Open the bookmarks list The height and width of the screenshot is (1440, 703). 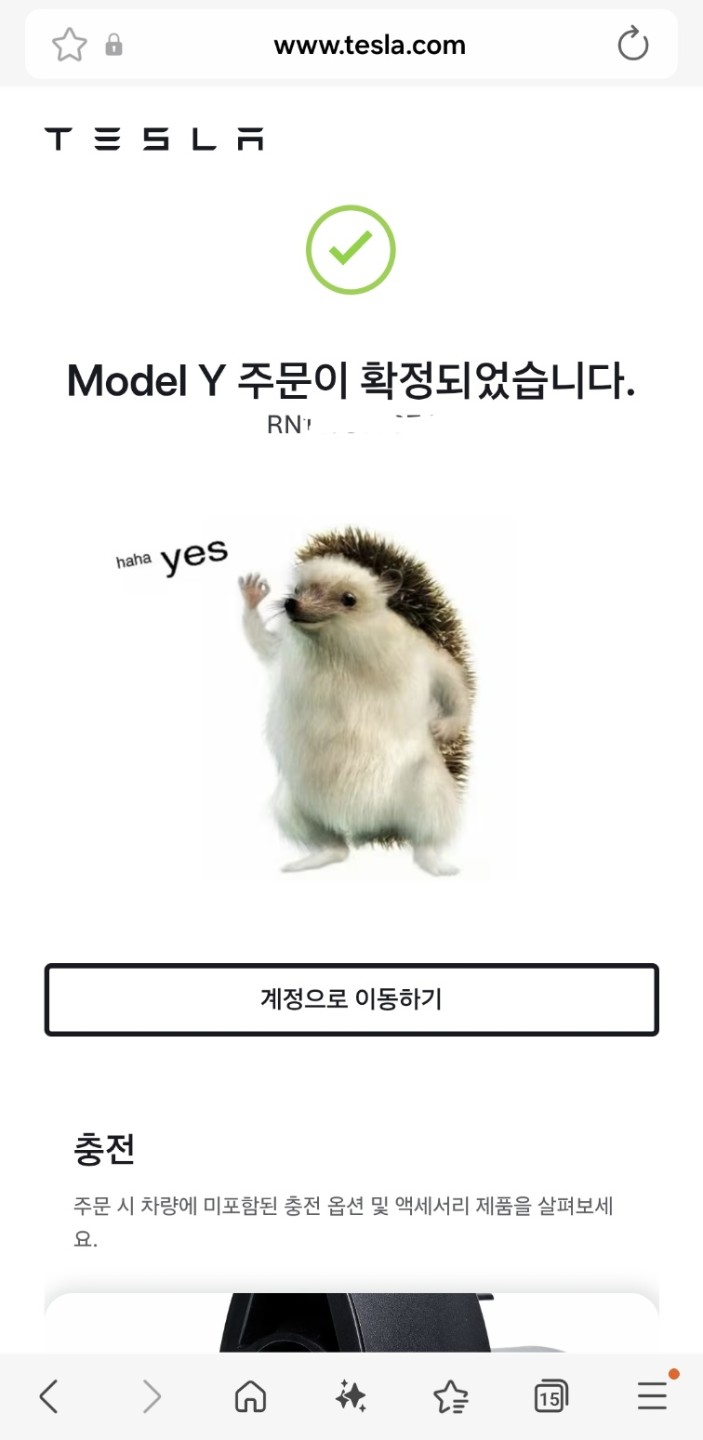[x=451, y=1396]
